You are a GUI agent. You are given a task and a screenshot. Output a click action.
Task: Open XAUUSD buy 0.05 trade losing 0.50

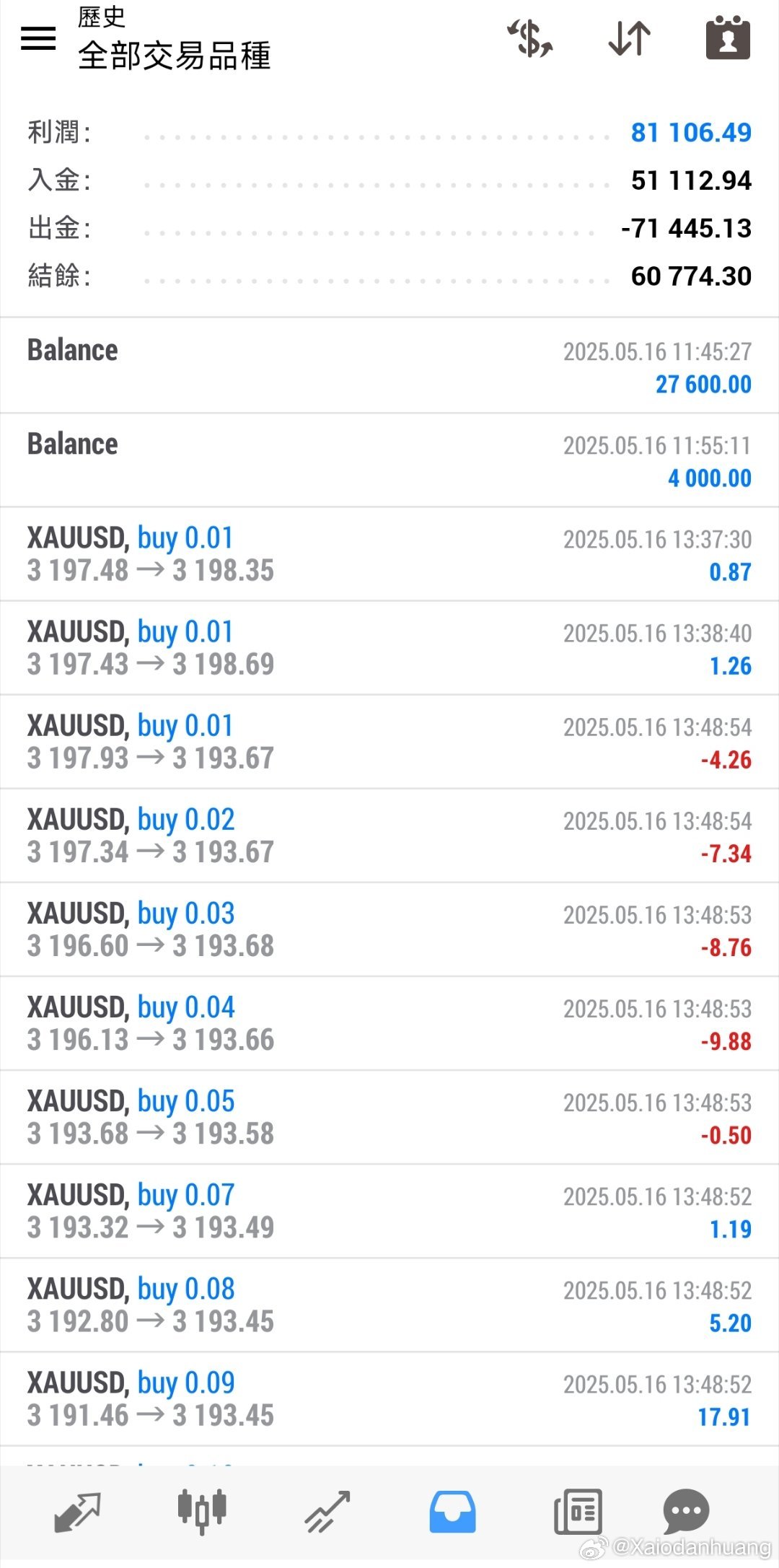[389, 1117]
